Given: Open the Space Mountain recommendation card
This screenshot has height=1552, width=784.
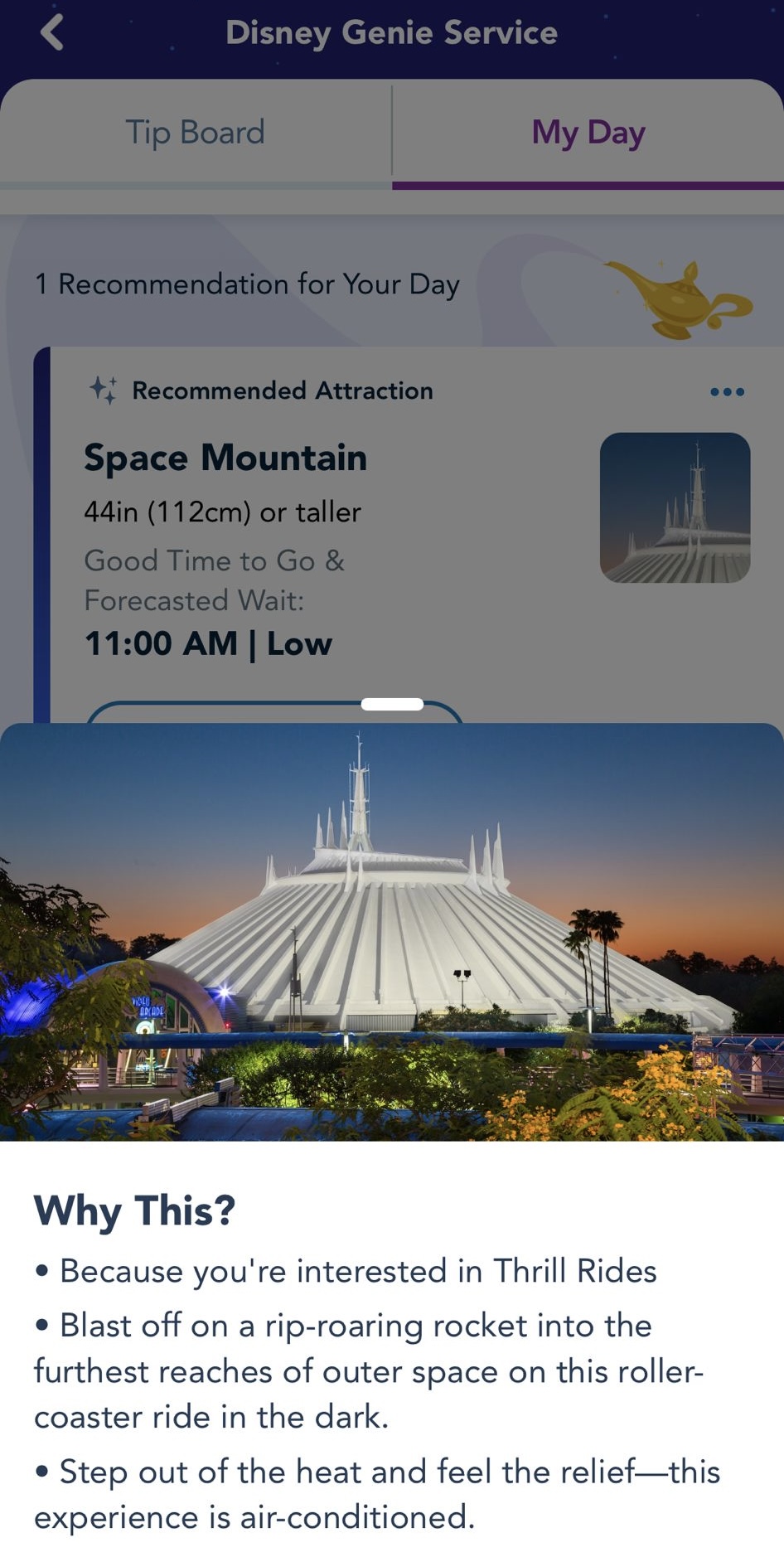Looking at the screenshot, I should pos(225,458).
